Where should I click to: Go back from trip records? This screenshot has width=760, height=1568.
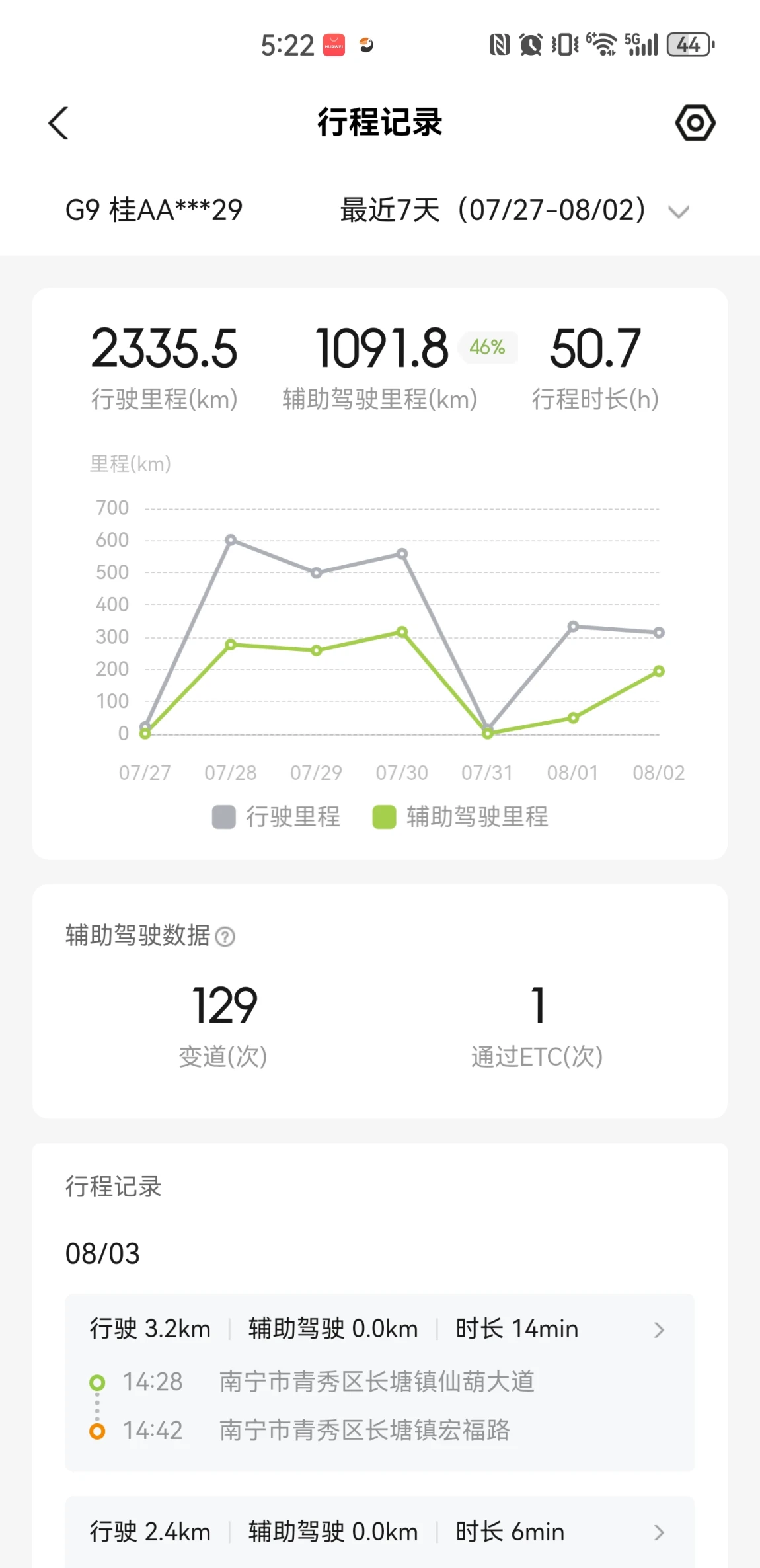pyautogui.click(x=59, y=123)
